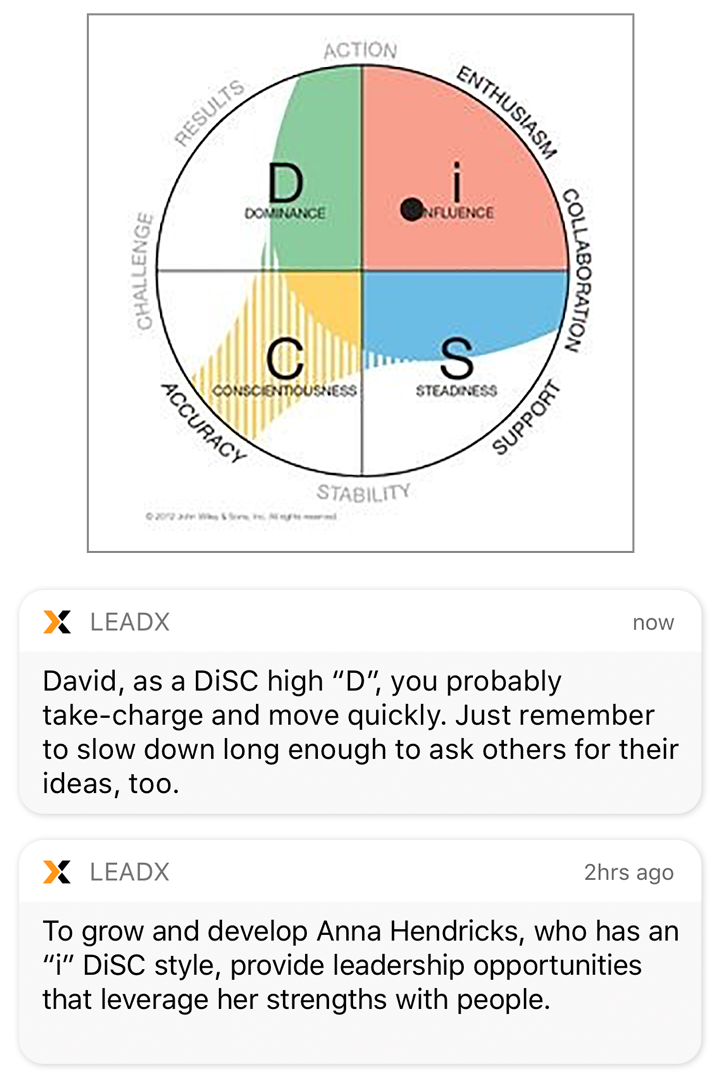Expand the ACTION label at the circle top
The width and height of the screenshot is (728, 1088).
point(360,48)
